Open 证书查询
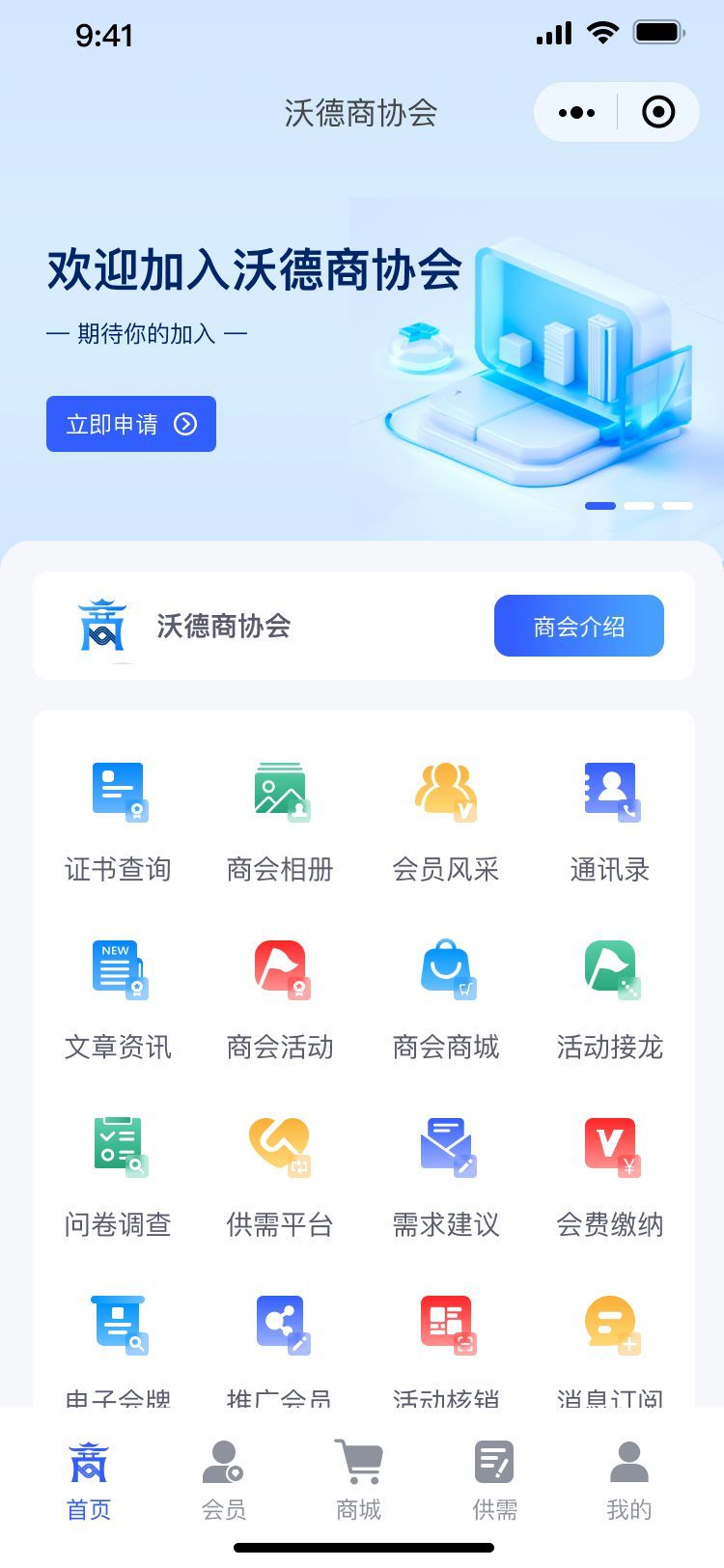Screen dimensions: 724x1568 tap(119, 821)
